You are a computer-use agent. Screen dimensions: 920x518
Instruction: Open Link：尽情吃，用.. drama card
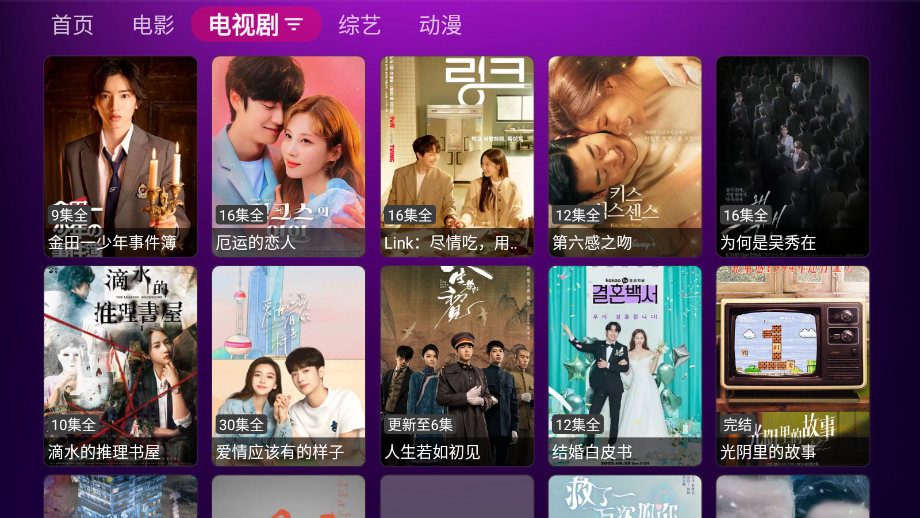457,155
